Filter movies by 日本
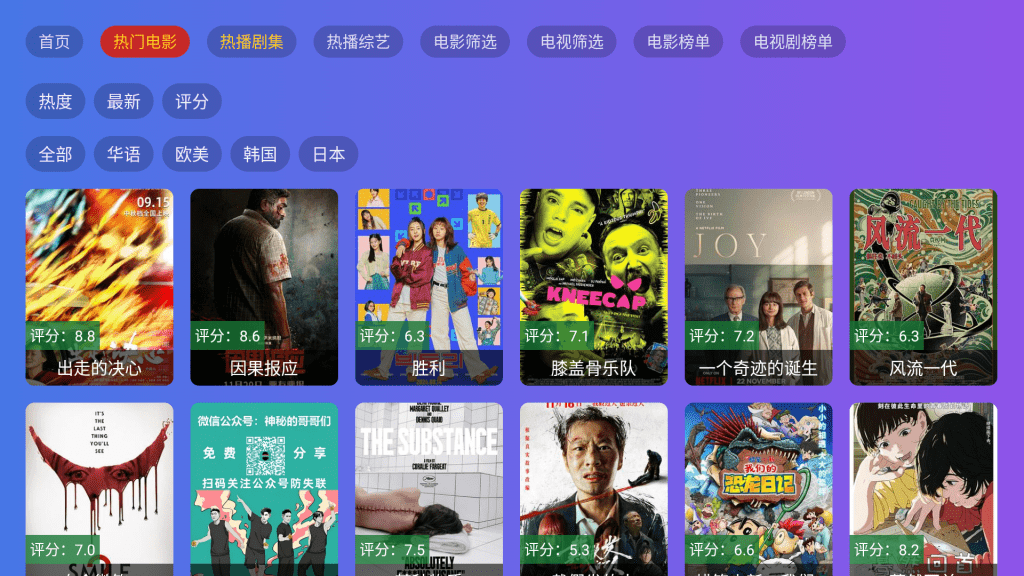 328,154
